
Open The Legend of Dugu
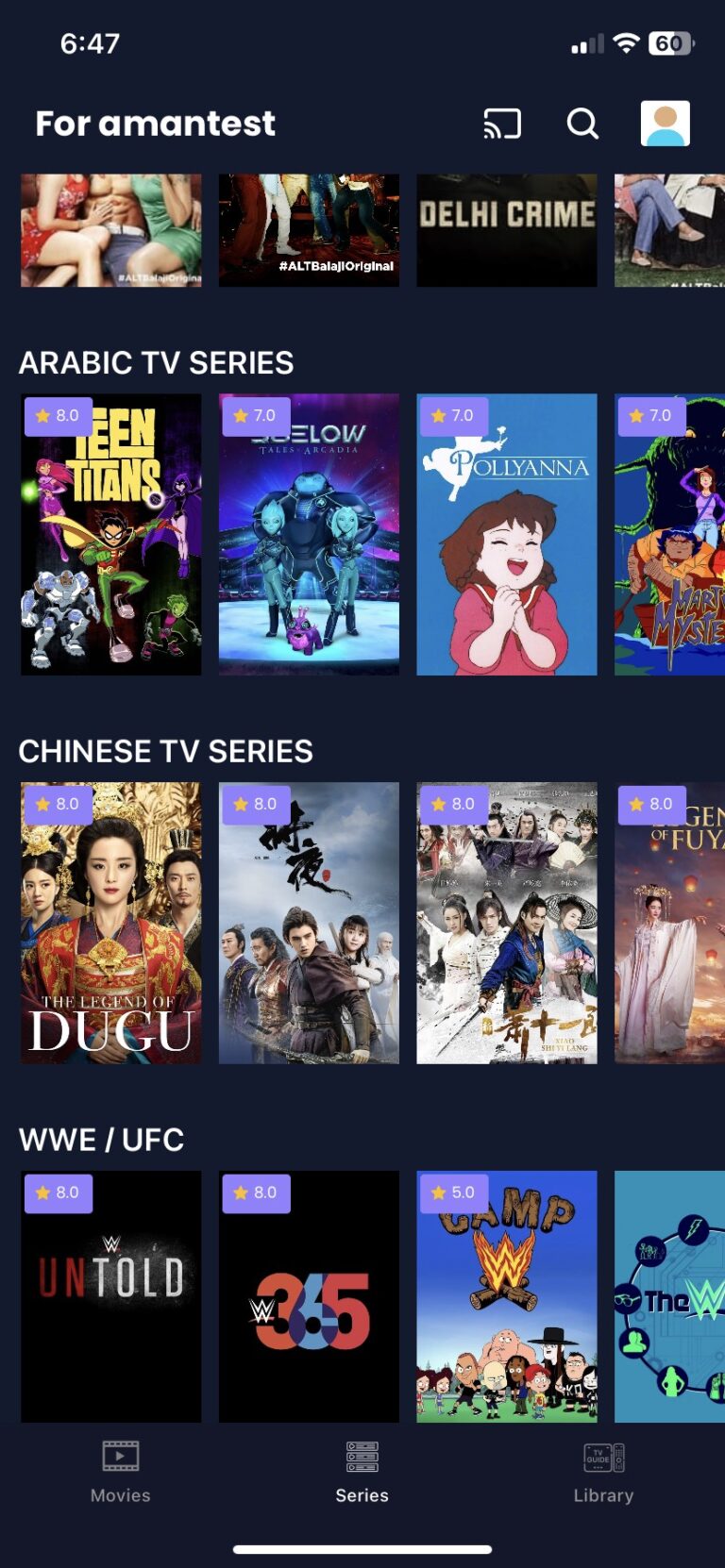(111, 923)
